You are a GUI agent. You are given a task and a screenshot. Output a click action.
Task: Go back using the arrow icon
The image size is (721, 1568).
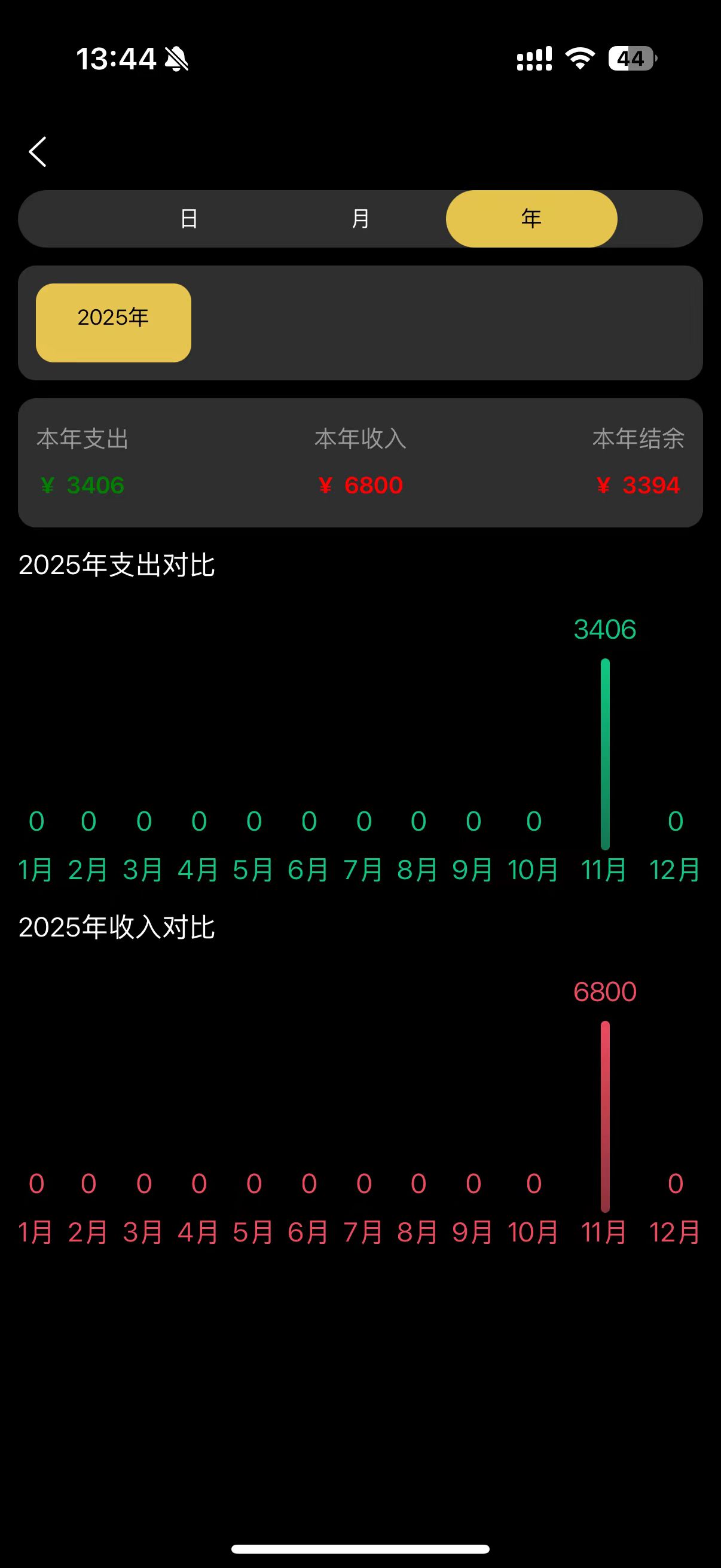(38, 151)
